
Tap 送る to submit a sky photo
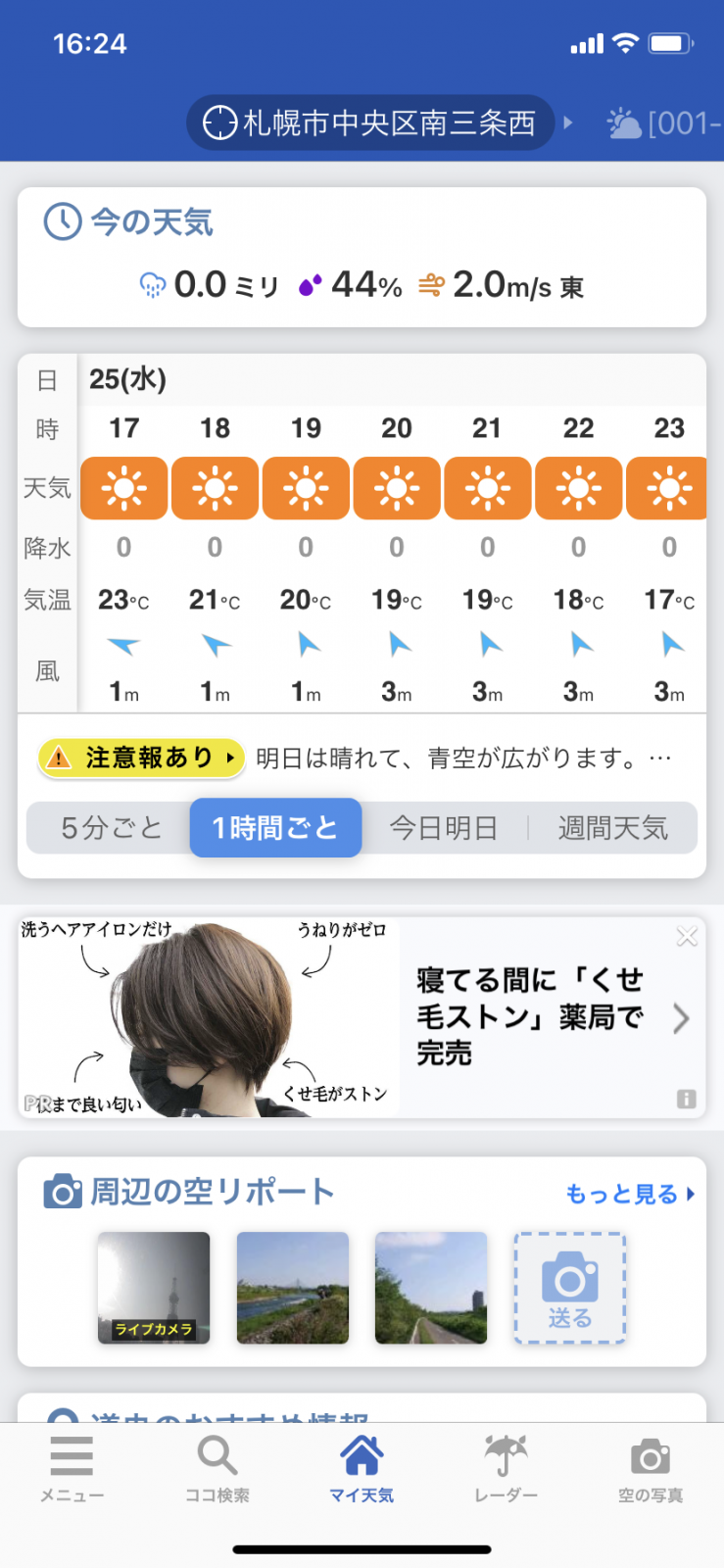point(570,1288)
